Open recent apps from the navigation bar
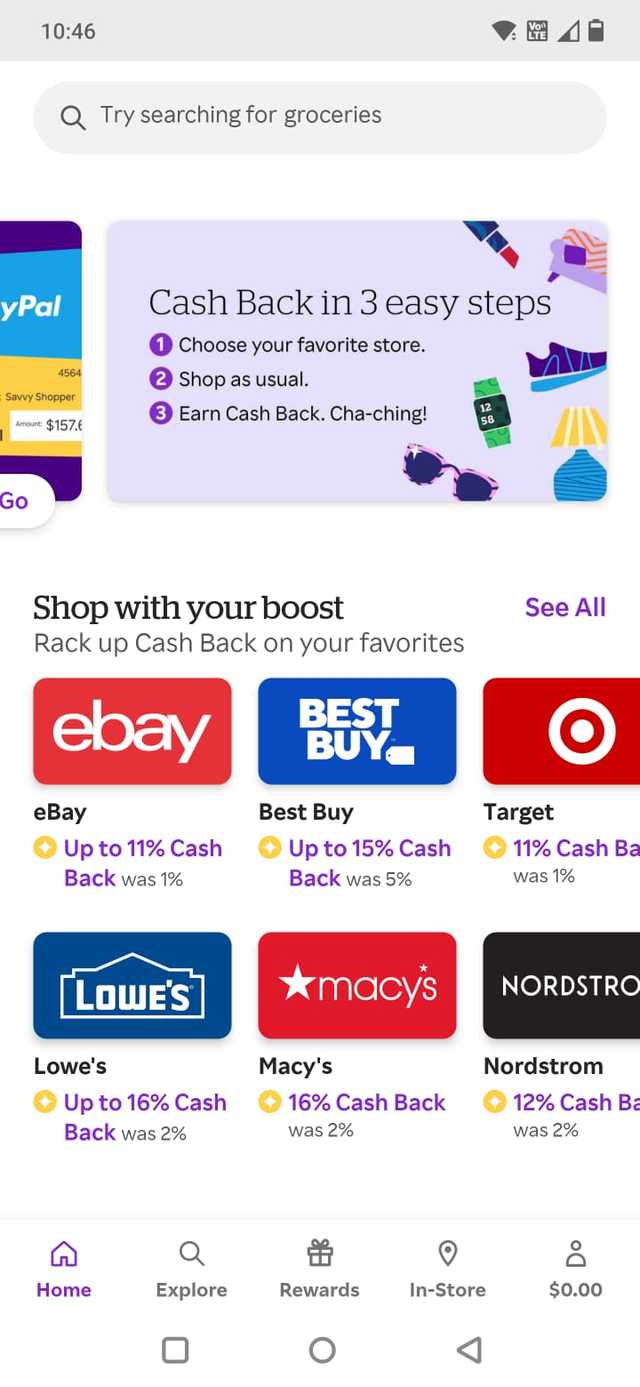 tap(175, 1350)
